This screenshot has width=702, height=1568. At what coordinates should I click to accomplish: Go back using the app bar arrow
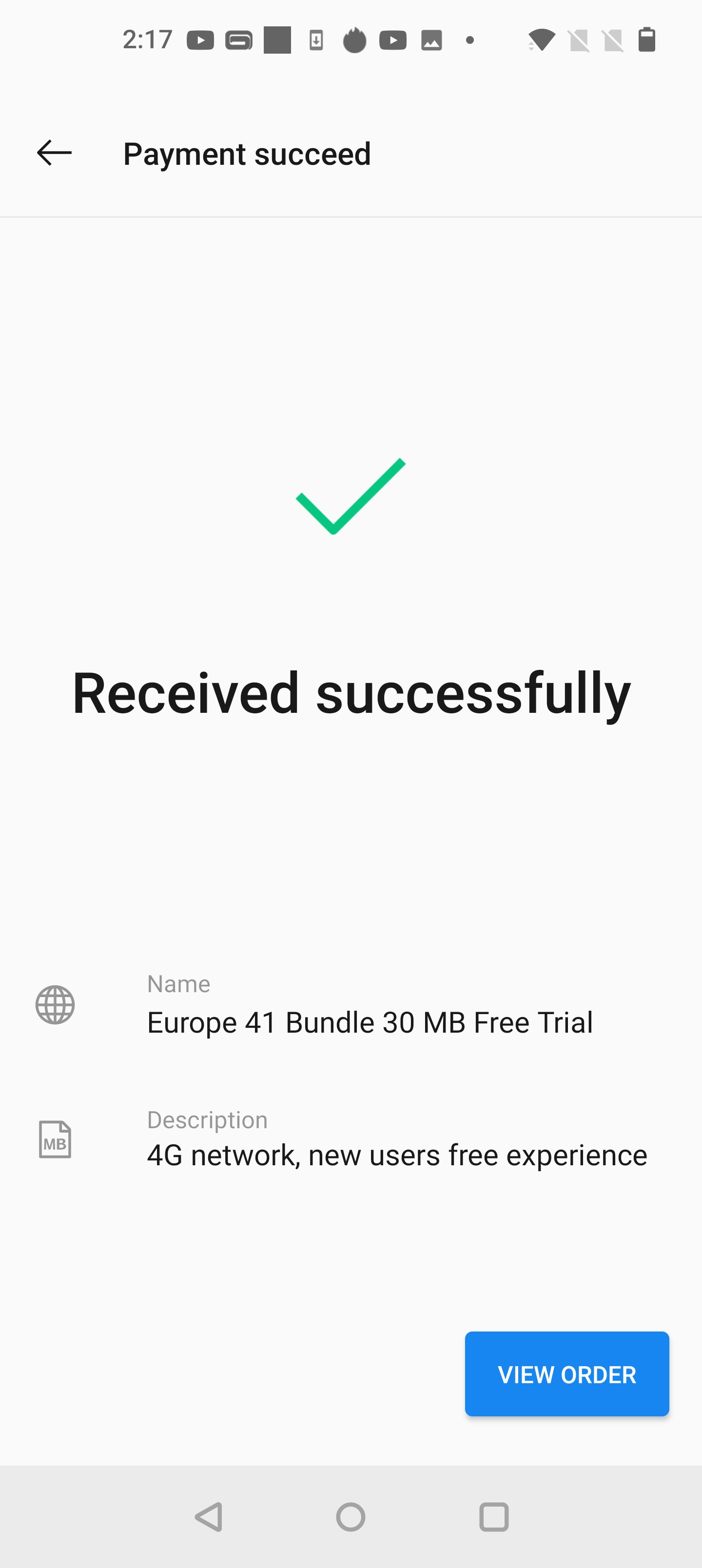click(x=54, y=153)
